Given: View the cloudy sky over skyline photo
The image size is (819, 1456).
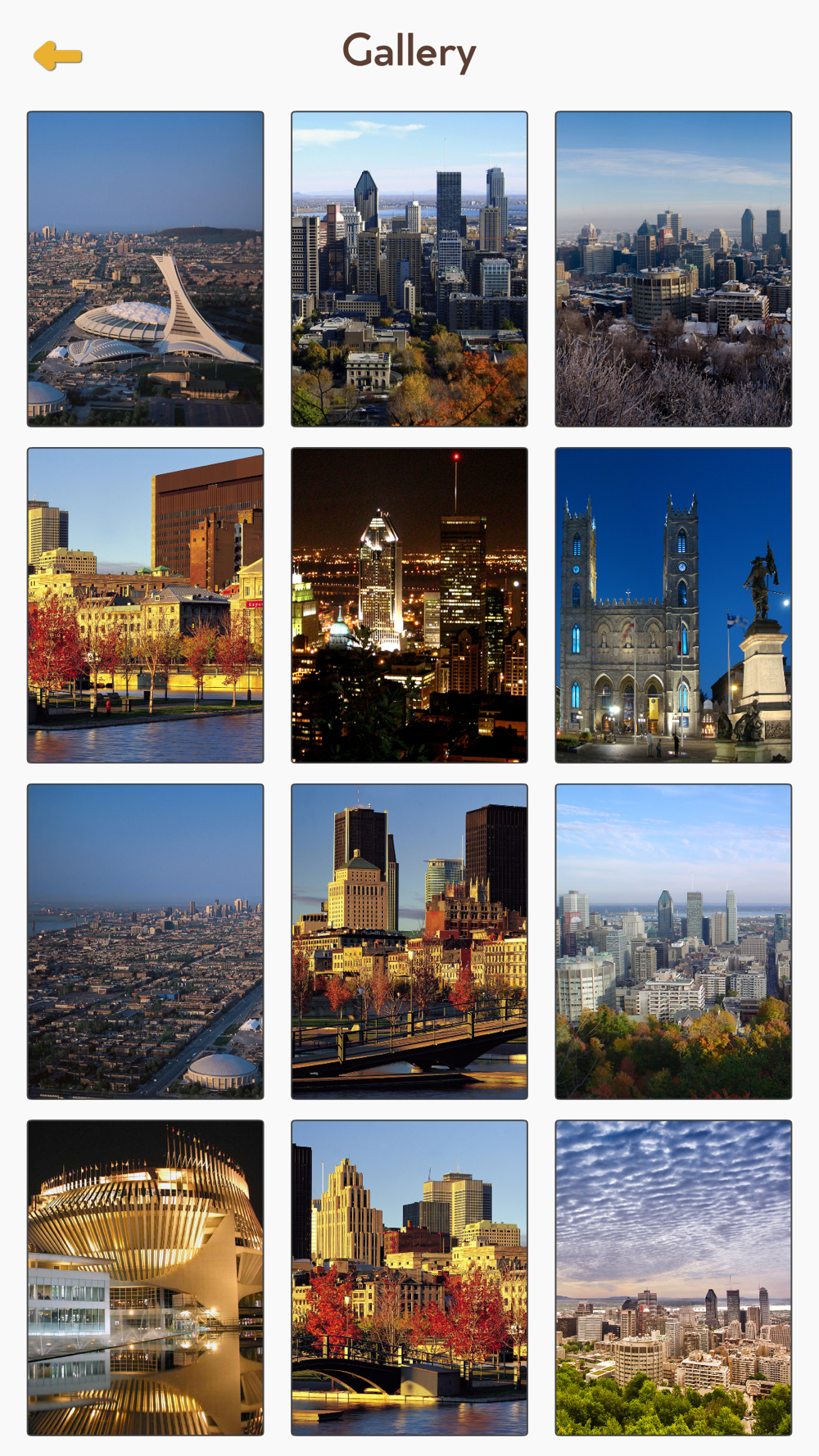Looking at the screenshot, I should 673,1277.
